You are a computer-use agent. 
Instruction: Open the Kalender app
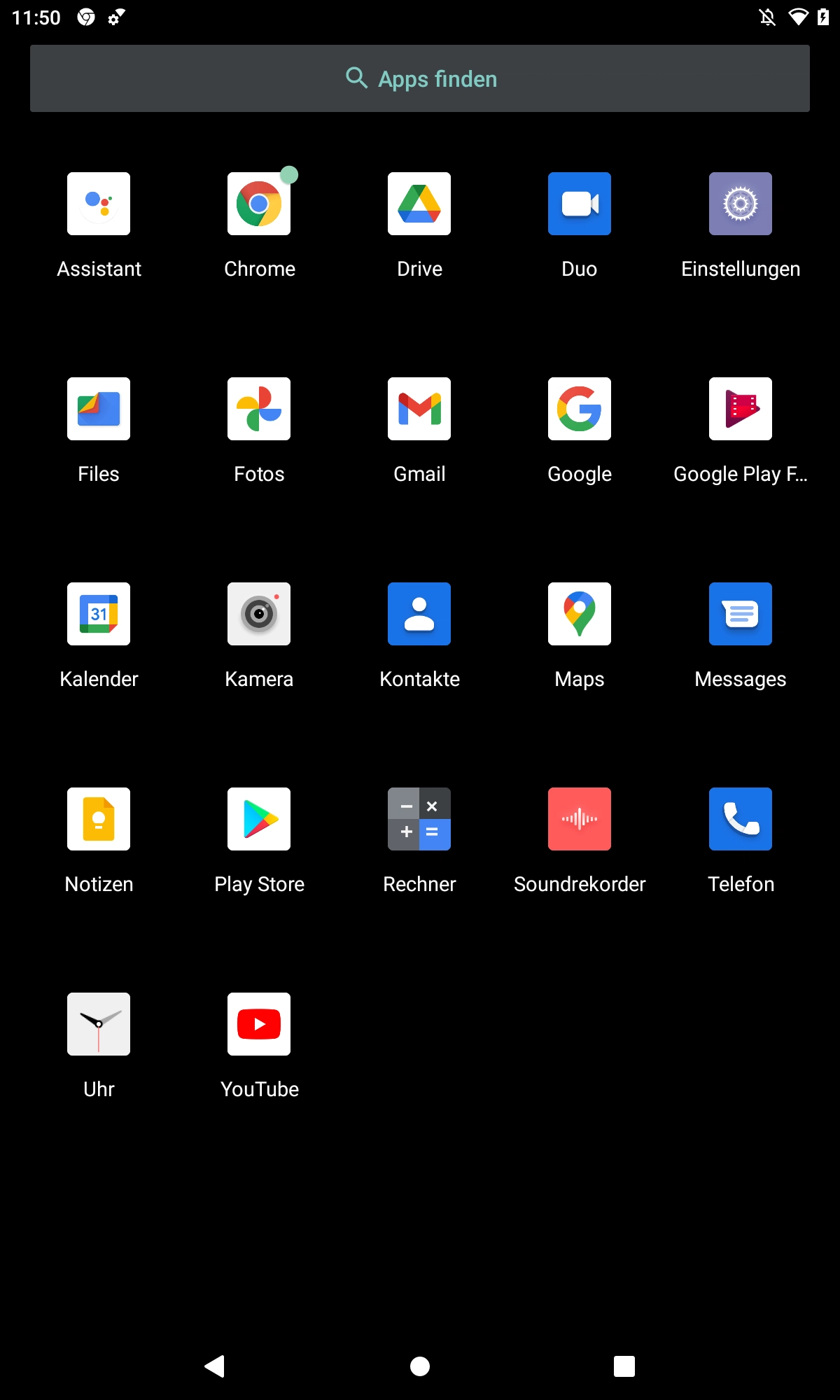pyautogui.click(x=99, y=614)
